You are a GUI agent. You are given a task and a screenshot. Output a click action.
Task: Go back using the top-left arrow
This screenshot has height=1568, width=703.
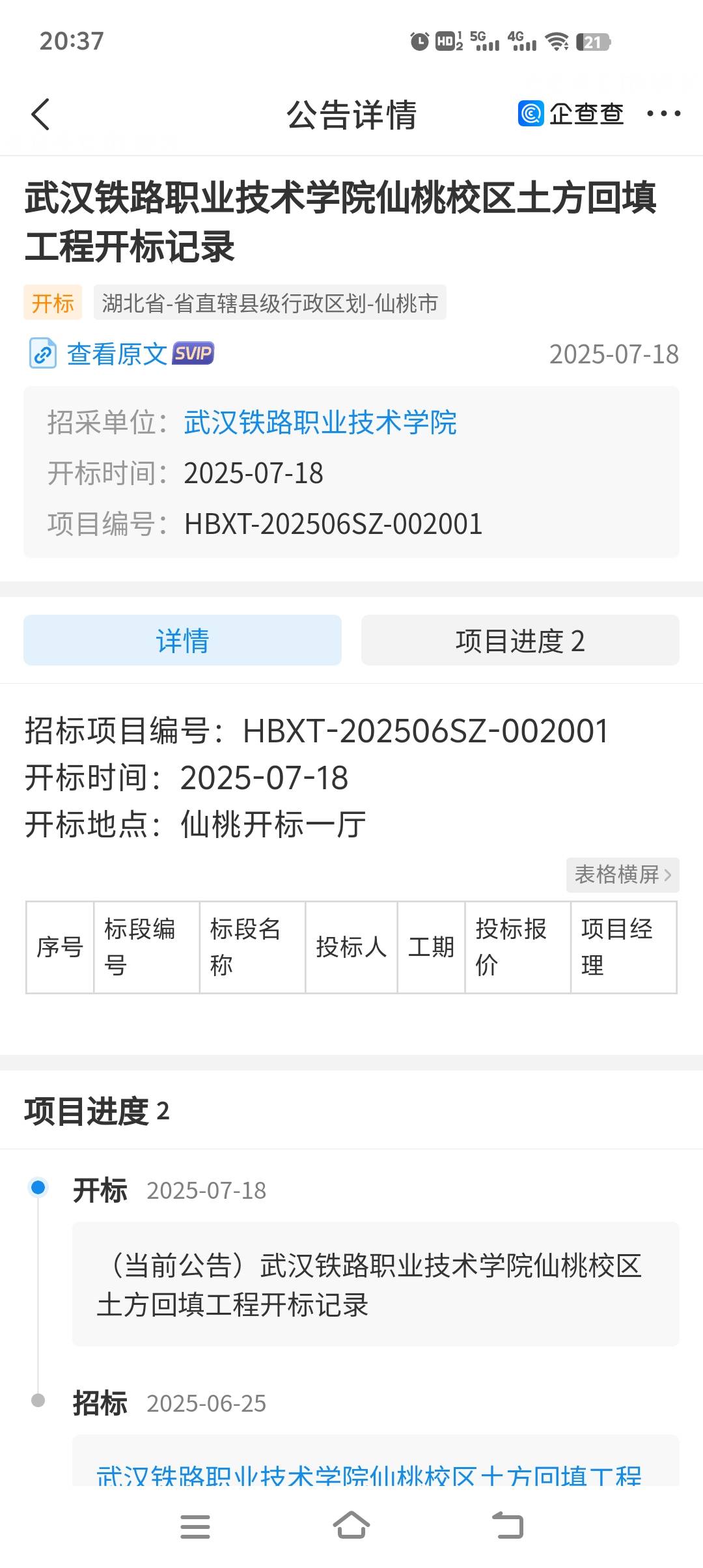pyautogui.click(x=40, y=115)
